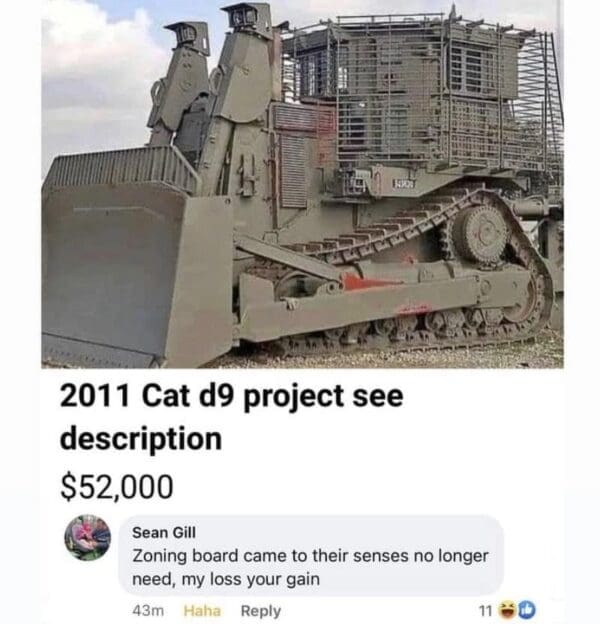The width and height of the screenshot is (600, 633).
Task: Reply to Sean Gill's comment
Action: (262, 611)
